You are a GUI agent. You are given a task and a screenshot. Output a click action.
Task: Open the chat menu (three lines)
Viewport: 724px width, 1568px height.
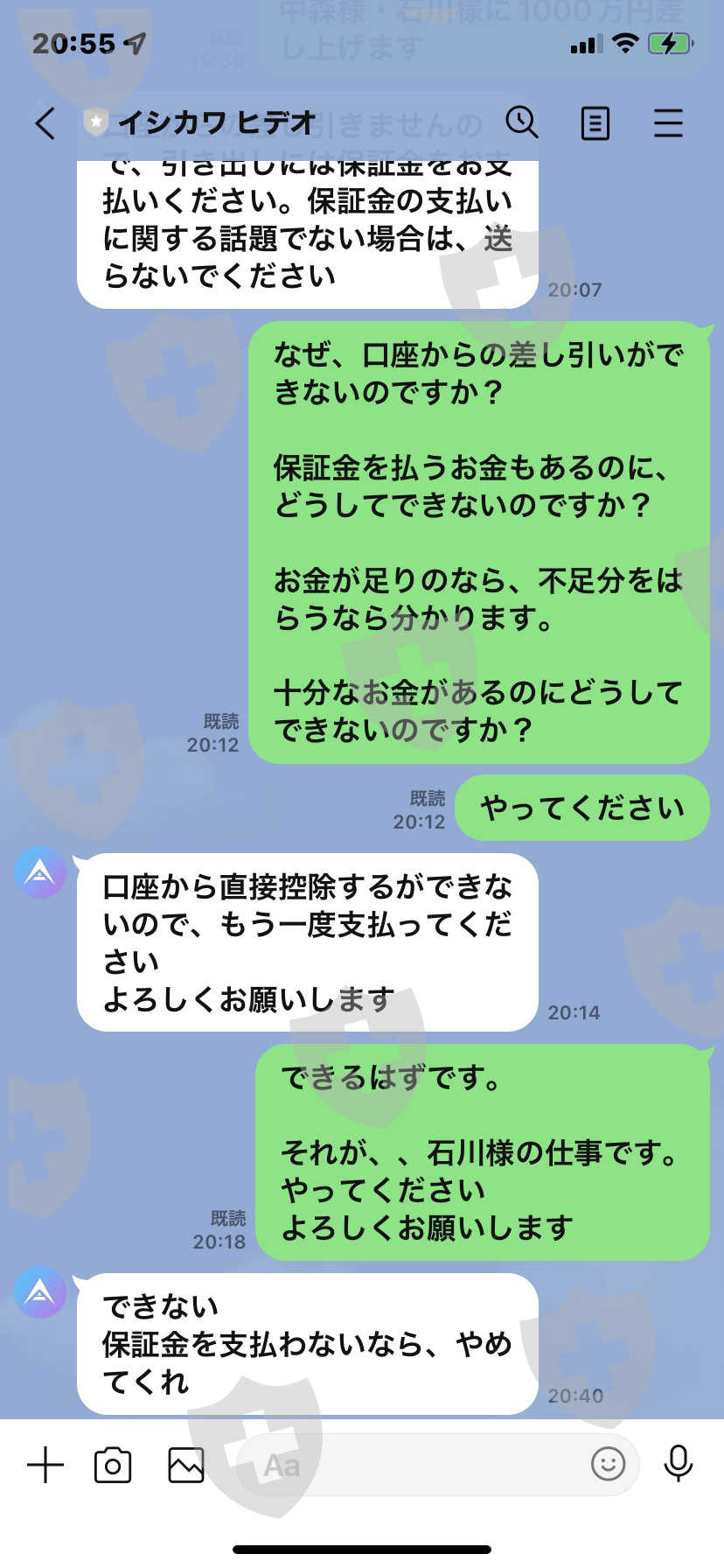[668, 123]
